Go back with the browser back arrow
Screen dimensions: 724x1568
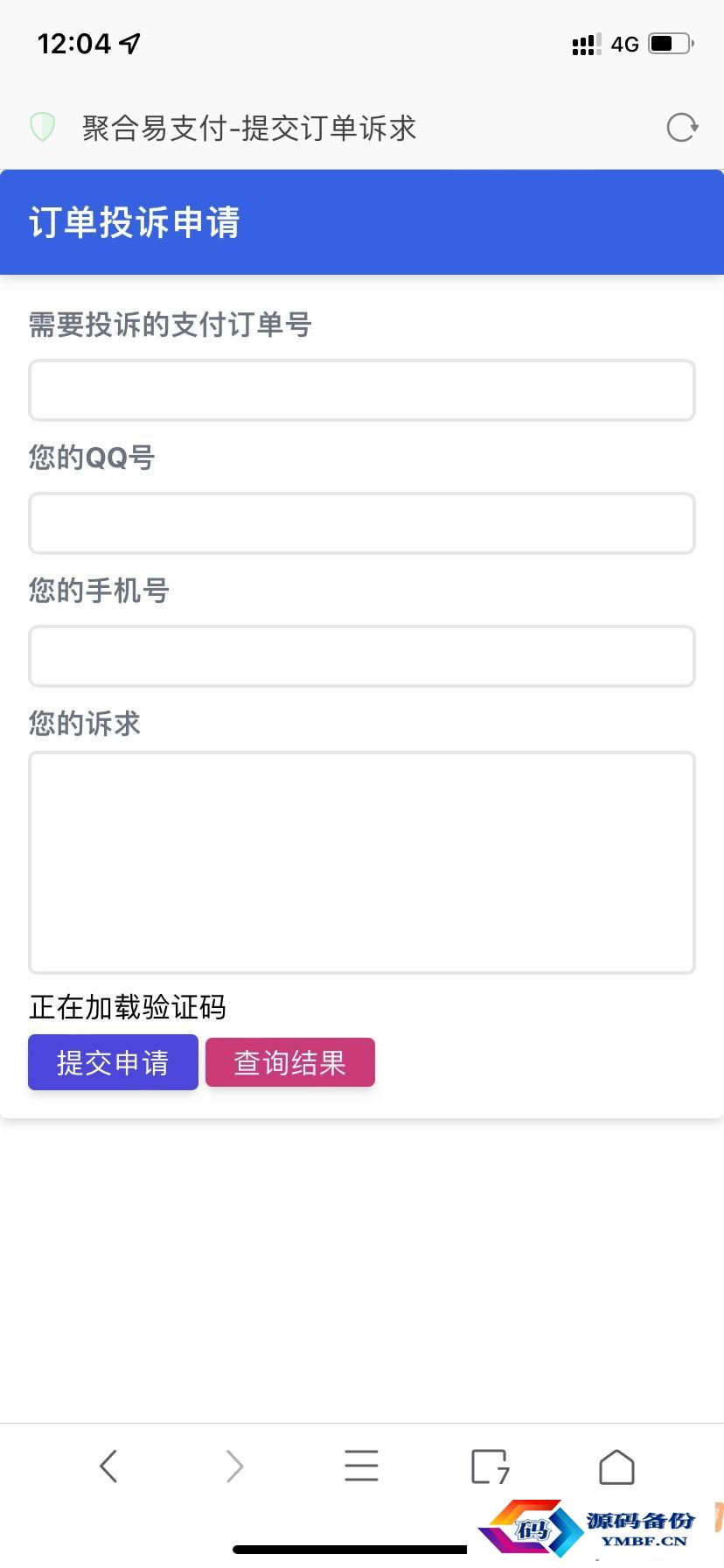108,1466
